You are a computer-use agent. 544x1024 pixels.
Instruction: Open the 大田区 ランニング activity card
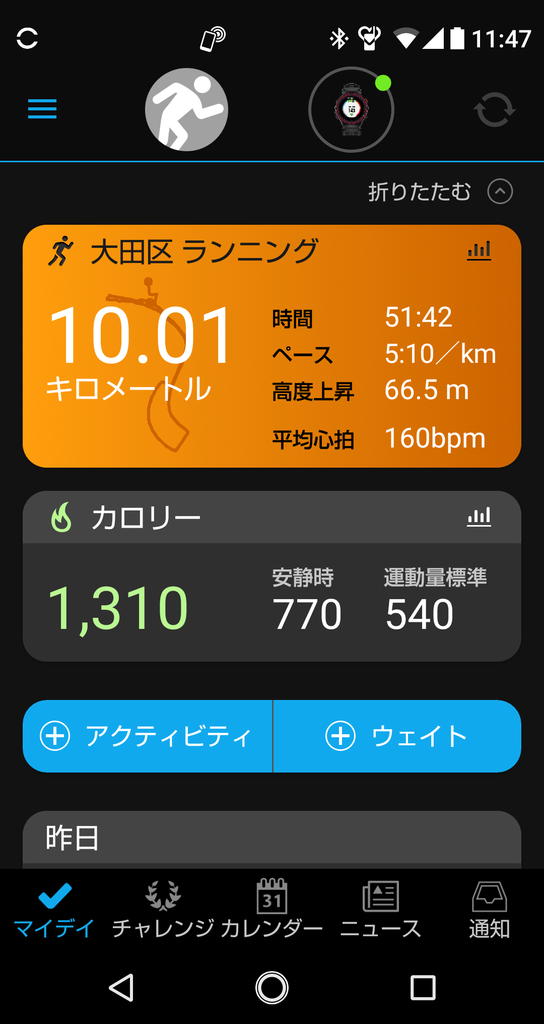pos(272,346)
